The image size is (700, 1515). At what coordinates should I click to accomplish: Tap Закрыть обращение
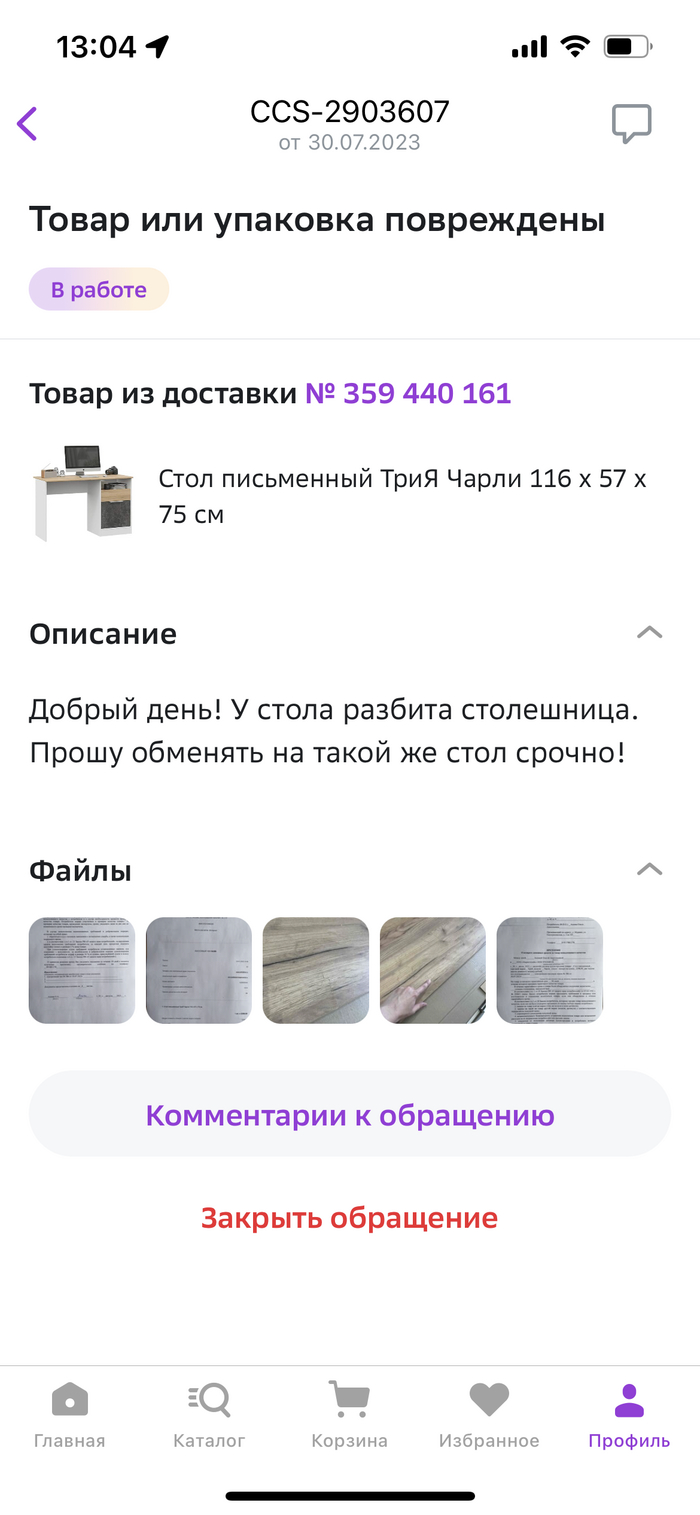[350, 1218]
